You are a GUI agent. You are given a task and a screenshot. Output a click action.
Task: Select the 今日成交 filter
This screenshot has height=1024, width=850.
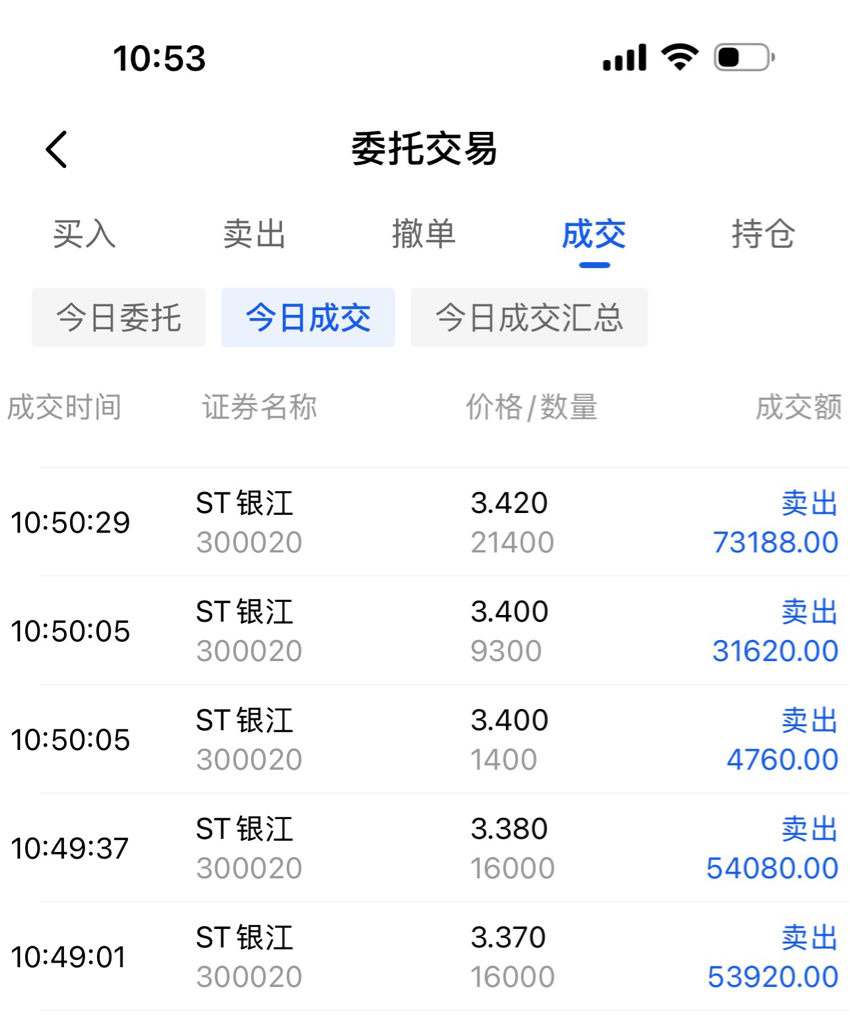[308, 317]
